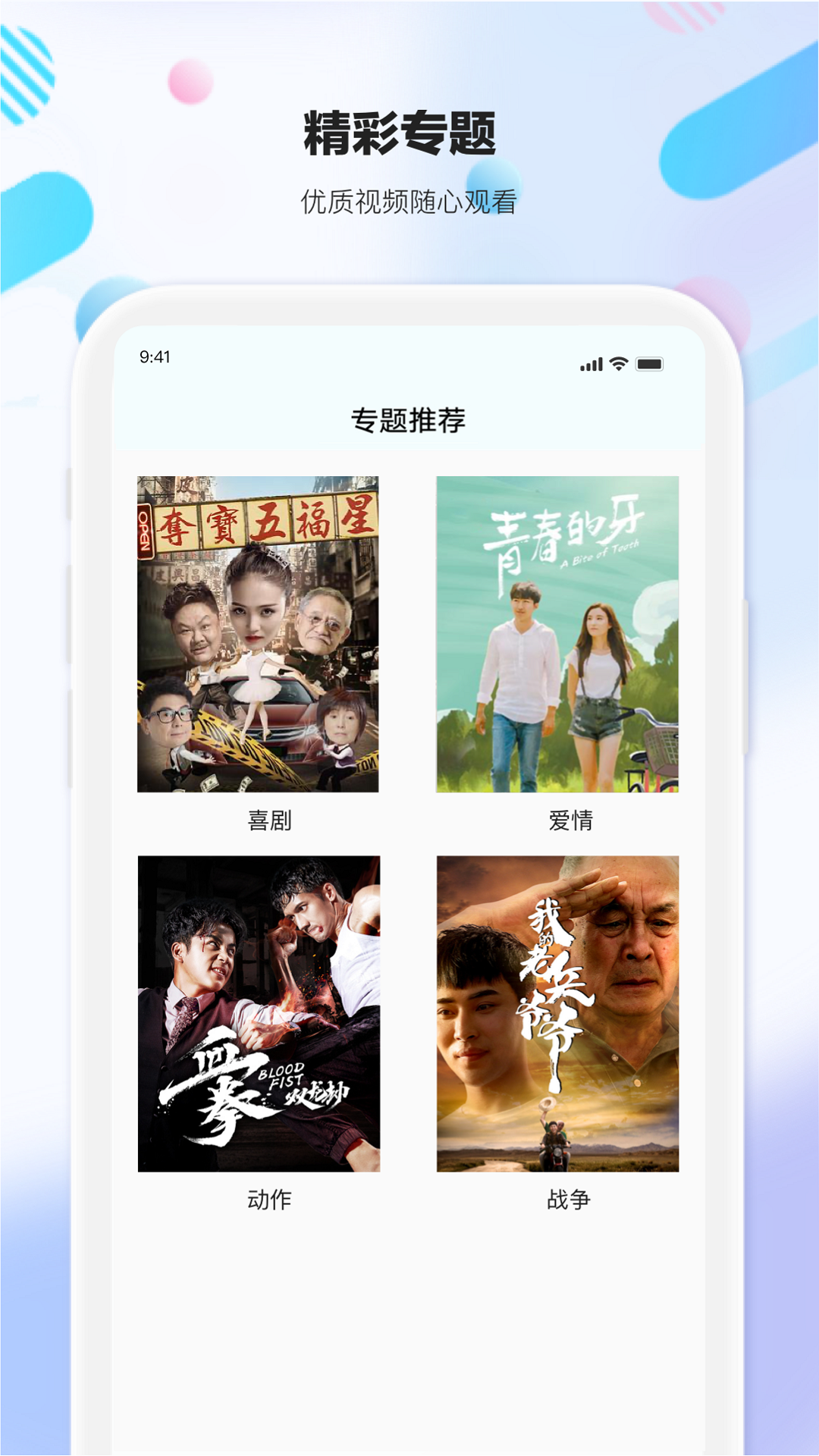Tap the 9:41 clock in the status bar

click(154, 356)
